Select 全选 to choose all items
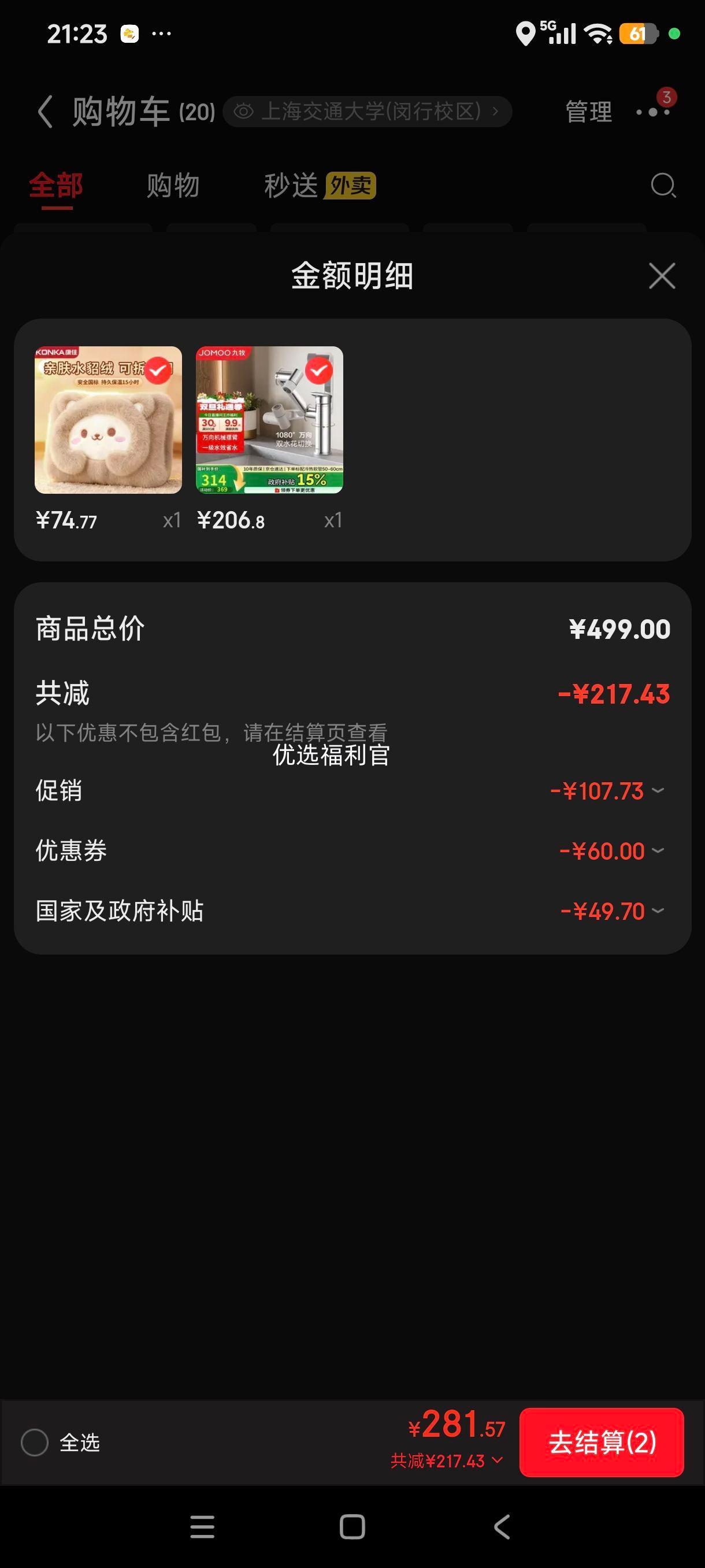This screenshot has width=705, height=1568. pyautogui.click(x=35, y=1442)
